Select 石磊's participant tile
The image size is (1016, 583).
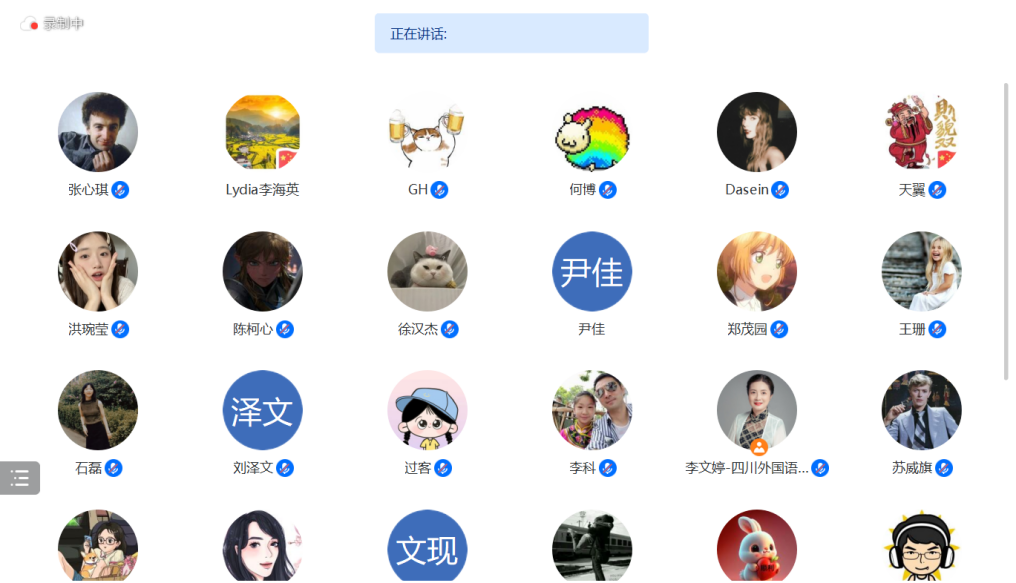[97, 410]
